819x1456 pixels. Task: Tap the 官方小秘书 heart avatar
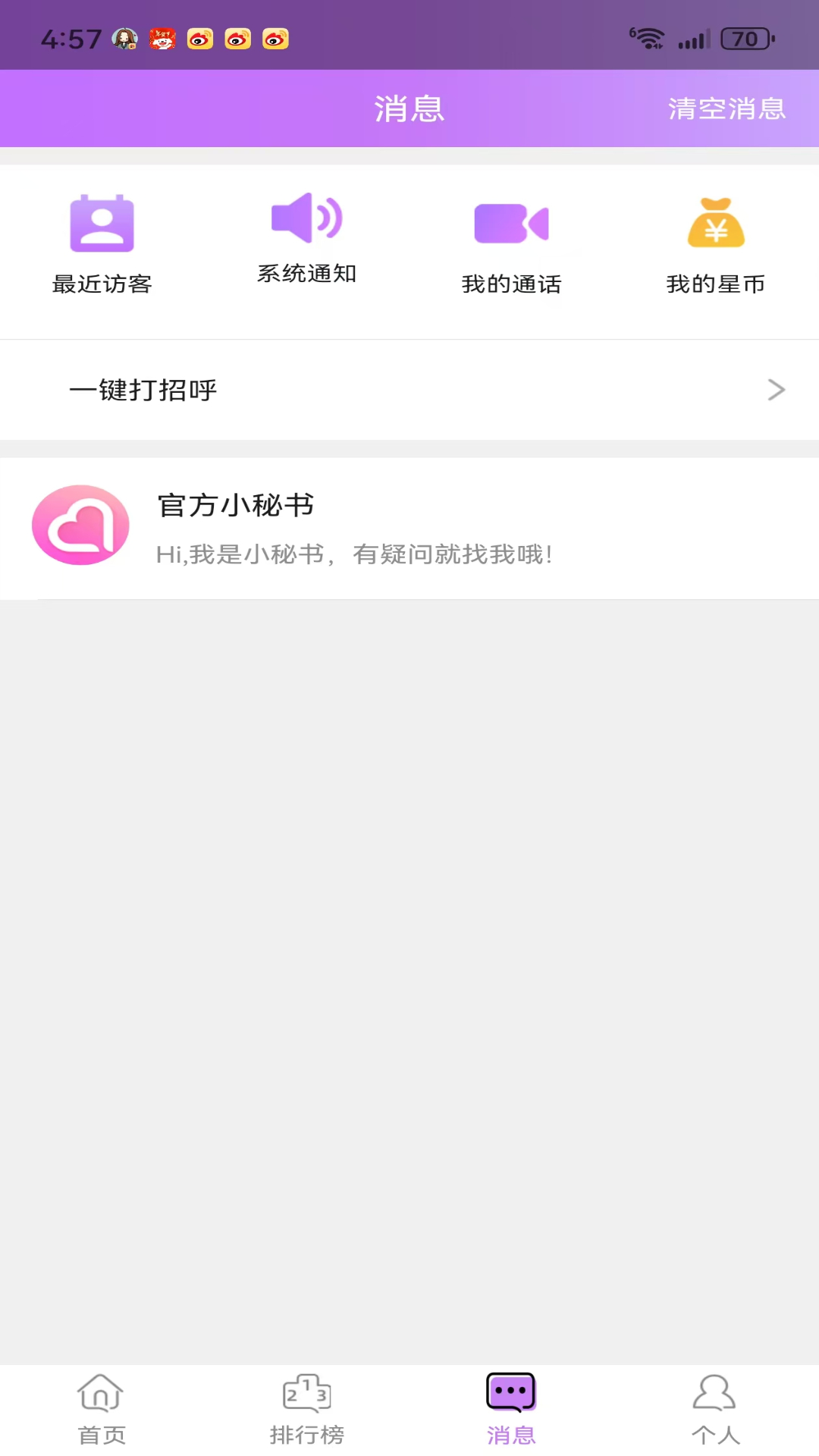pyautogui.click(x=80, y=526)
